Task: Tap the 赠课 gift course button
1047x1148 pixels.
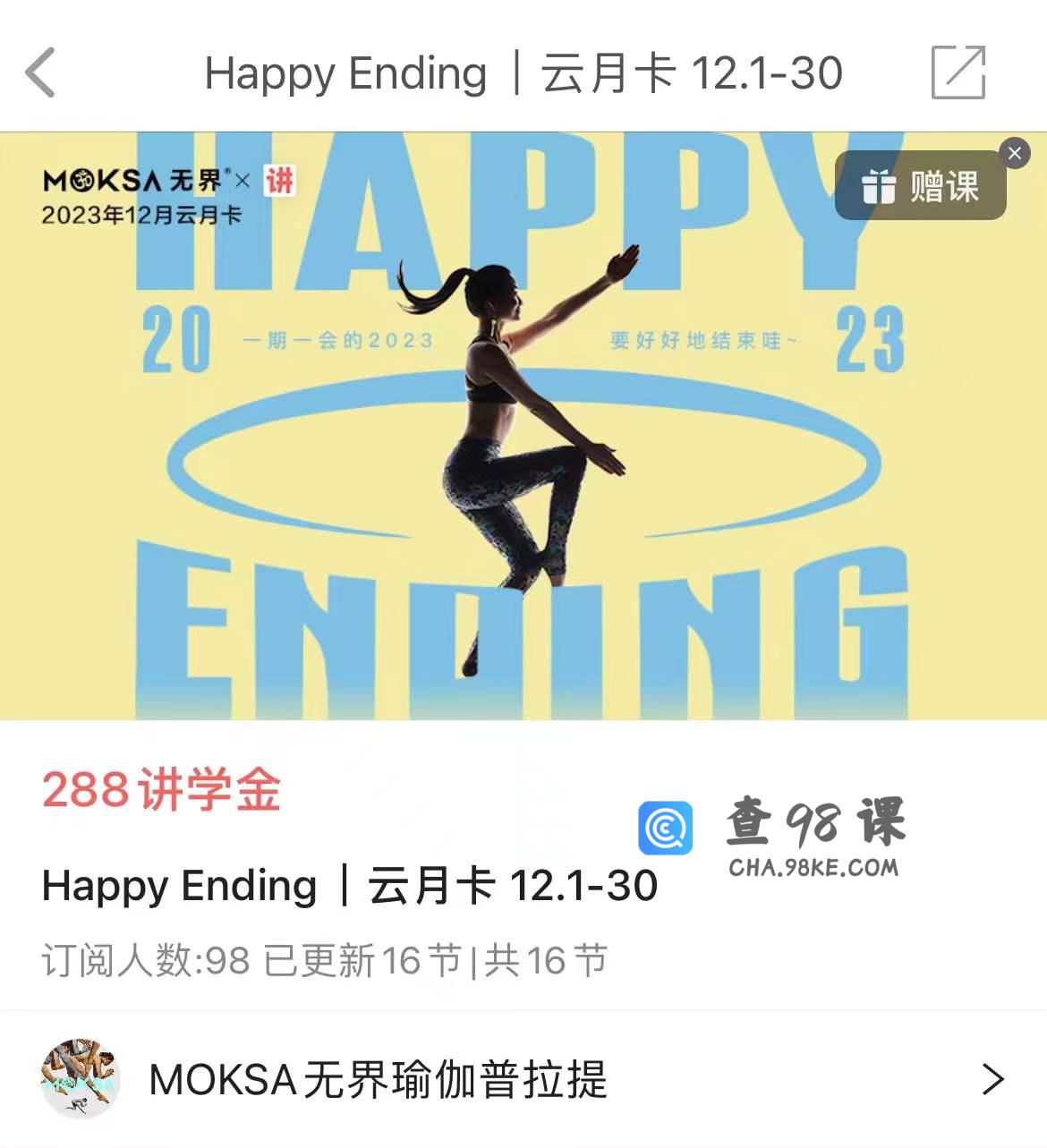Action: tap(920, 186)
